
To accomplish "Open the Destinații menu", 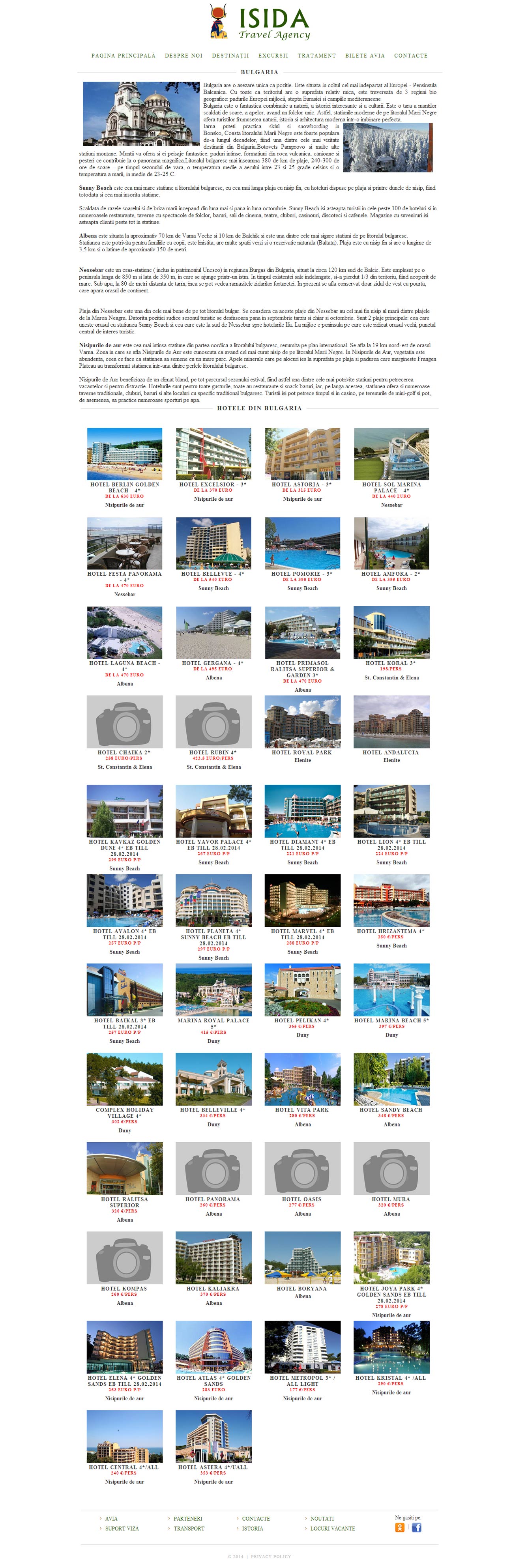I will [230, 55].
